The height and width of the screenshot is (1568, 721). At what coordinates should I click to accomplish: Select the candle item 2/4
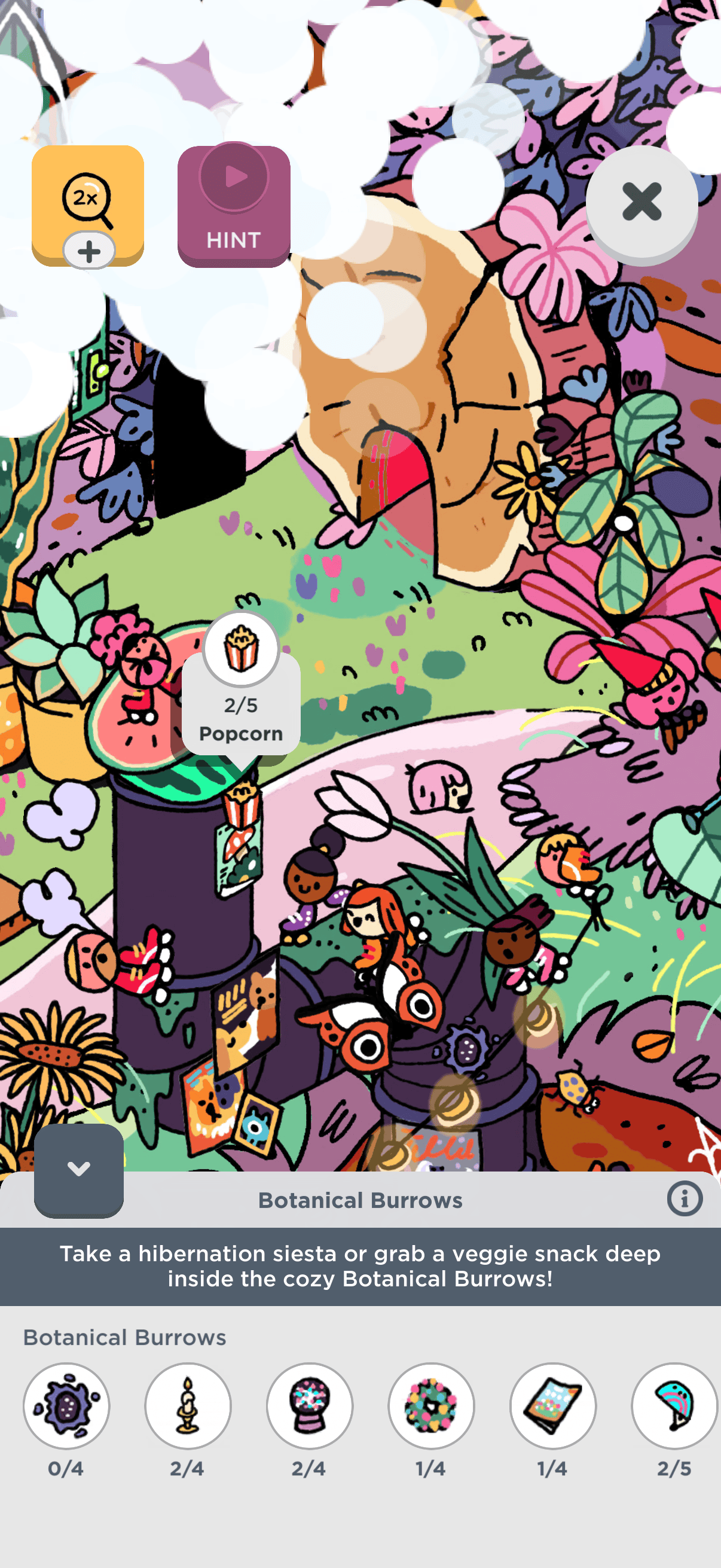tap(187, 1405)
